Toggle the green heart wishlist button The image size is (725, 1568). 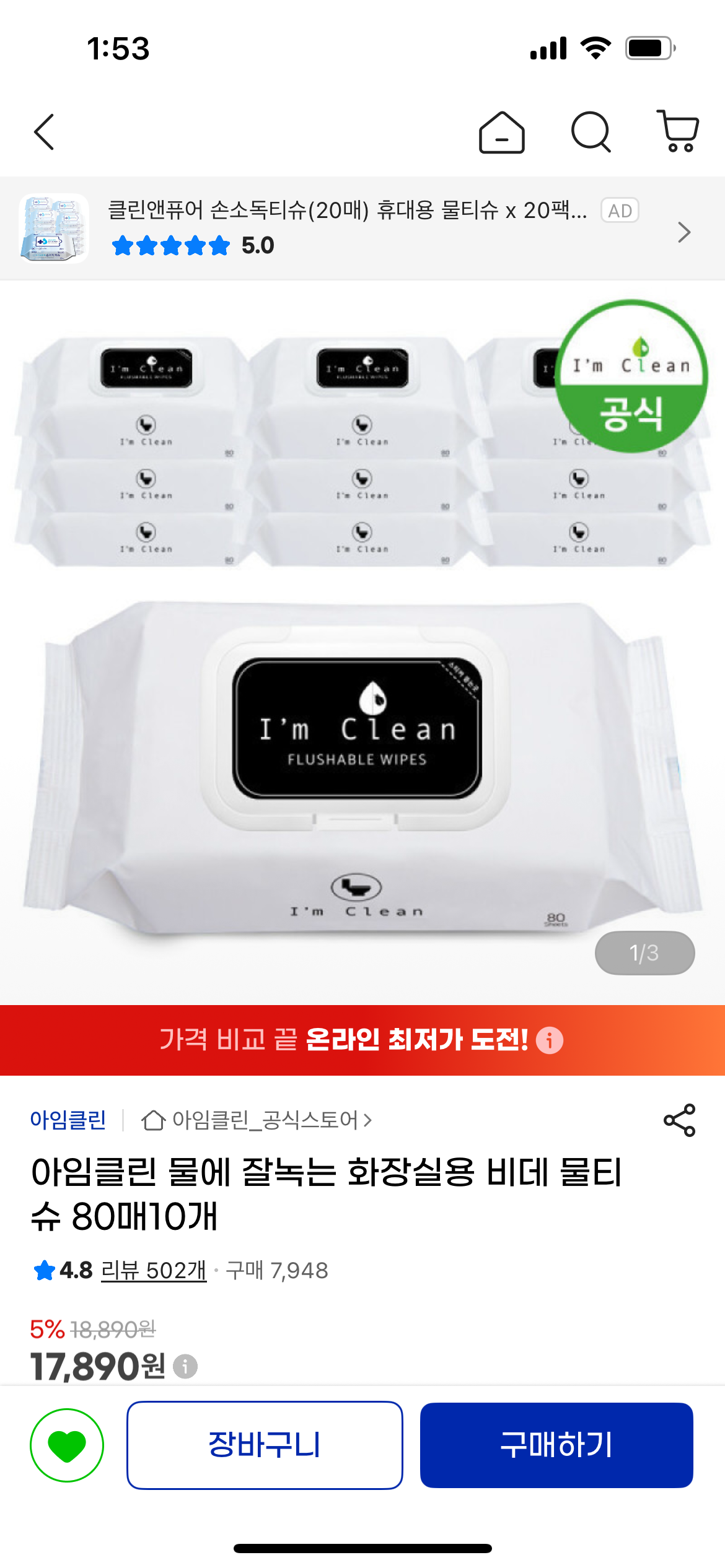(67, 1445)
